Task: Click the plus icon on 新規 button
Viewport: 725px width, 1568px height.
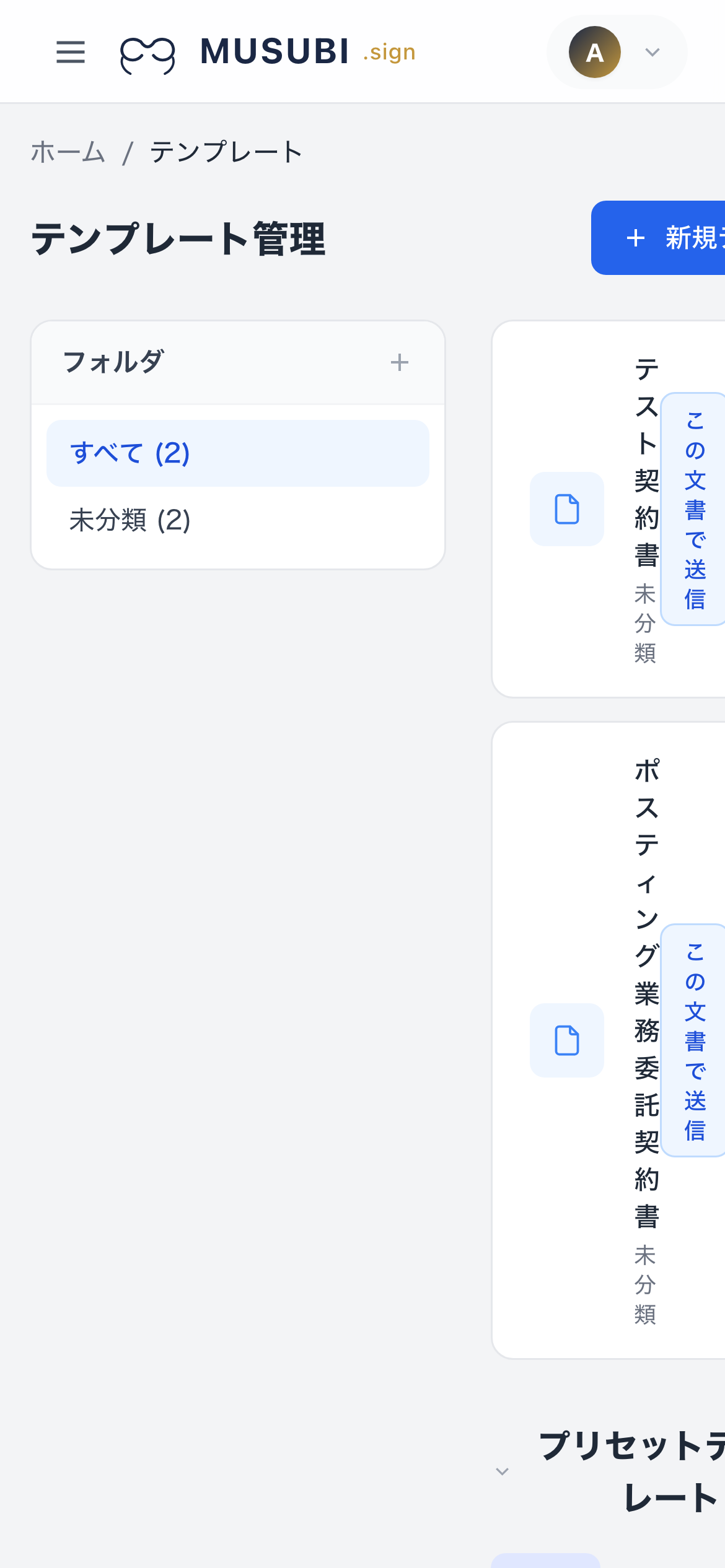Action: click(x=635, y=238)
